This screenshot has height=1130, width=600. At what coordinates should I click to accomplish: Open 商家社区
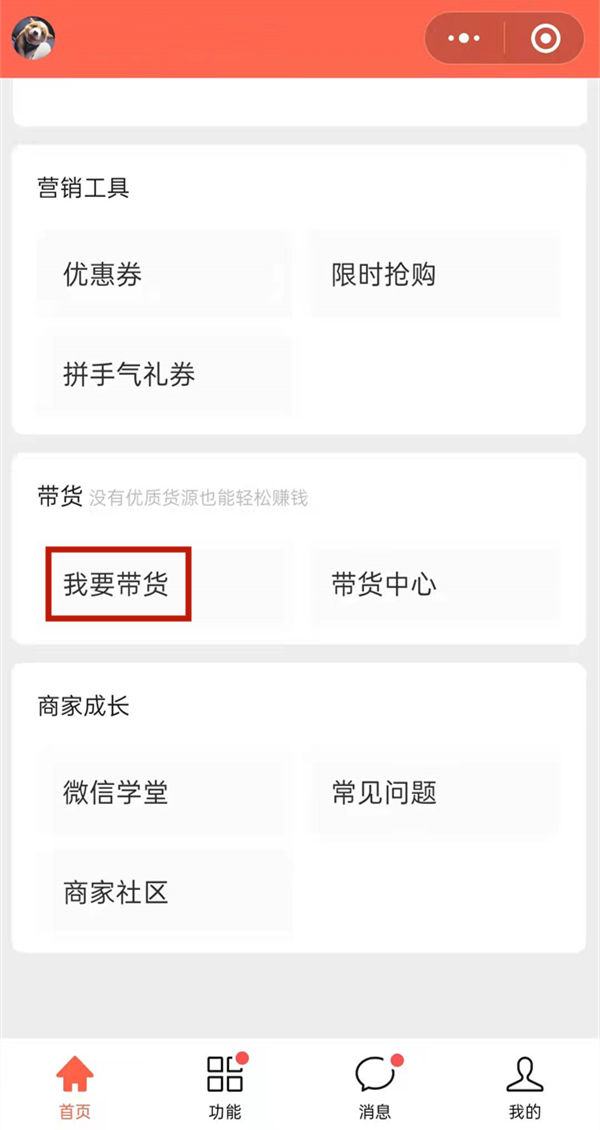[x=164, y=892]
